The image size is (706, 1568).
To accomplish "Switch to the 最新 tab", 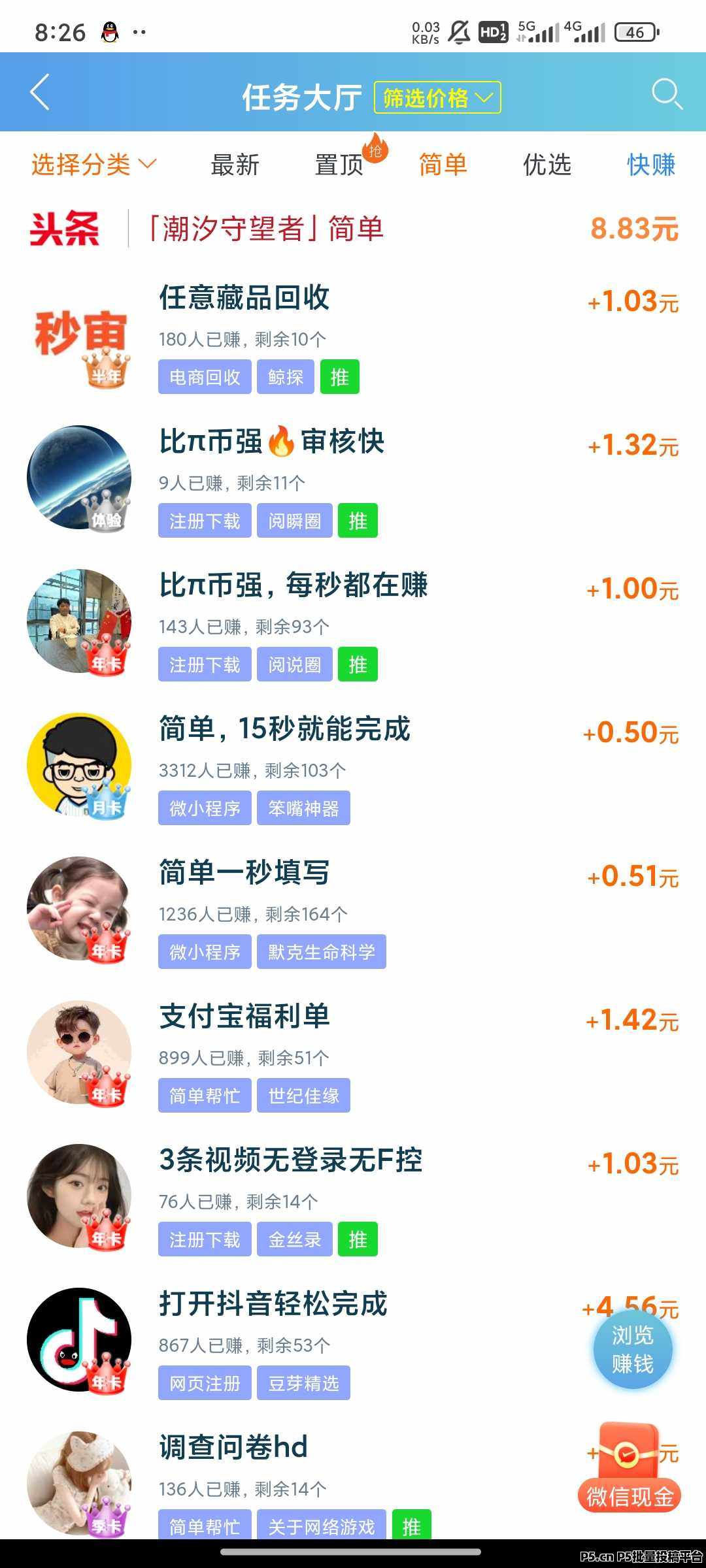I will 235,165.
